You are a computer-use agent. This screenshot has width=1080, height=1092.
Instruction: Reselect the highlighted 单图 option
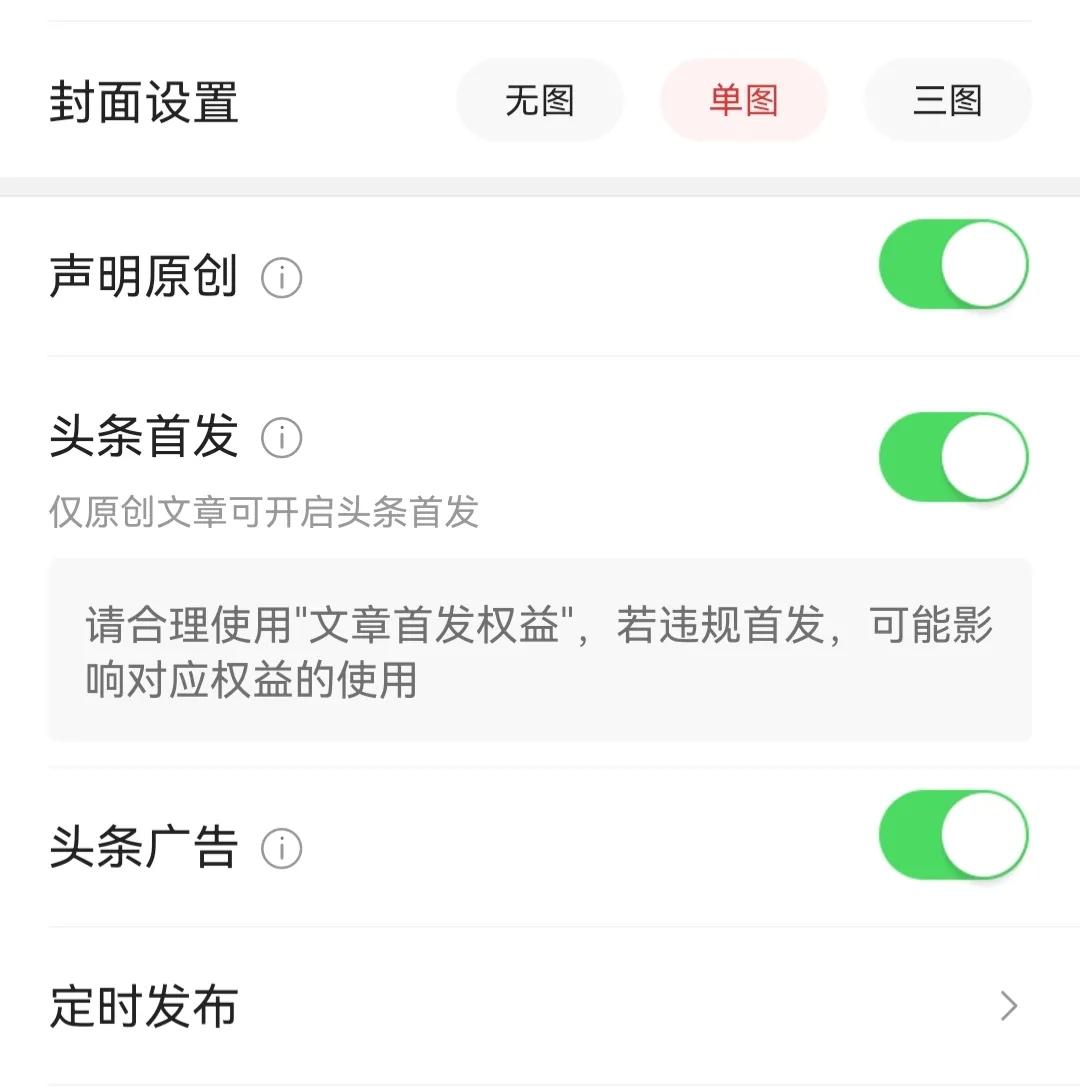click(744, 99)
